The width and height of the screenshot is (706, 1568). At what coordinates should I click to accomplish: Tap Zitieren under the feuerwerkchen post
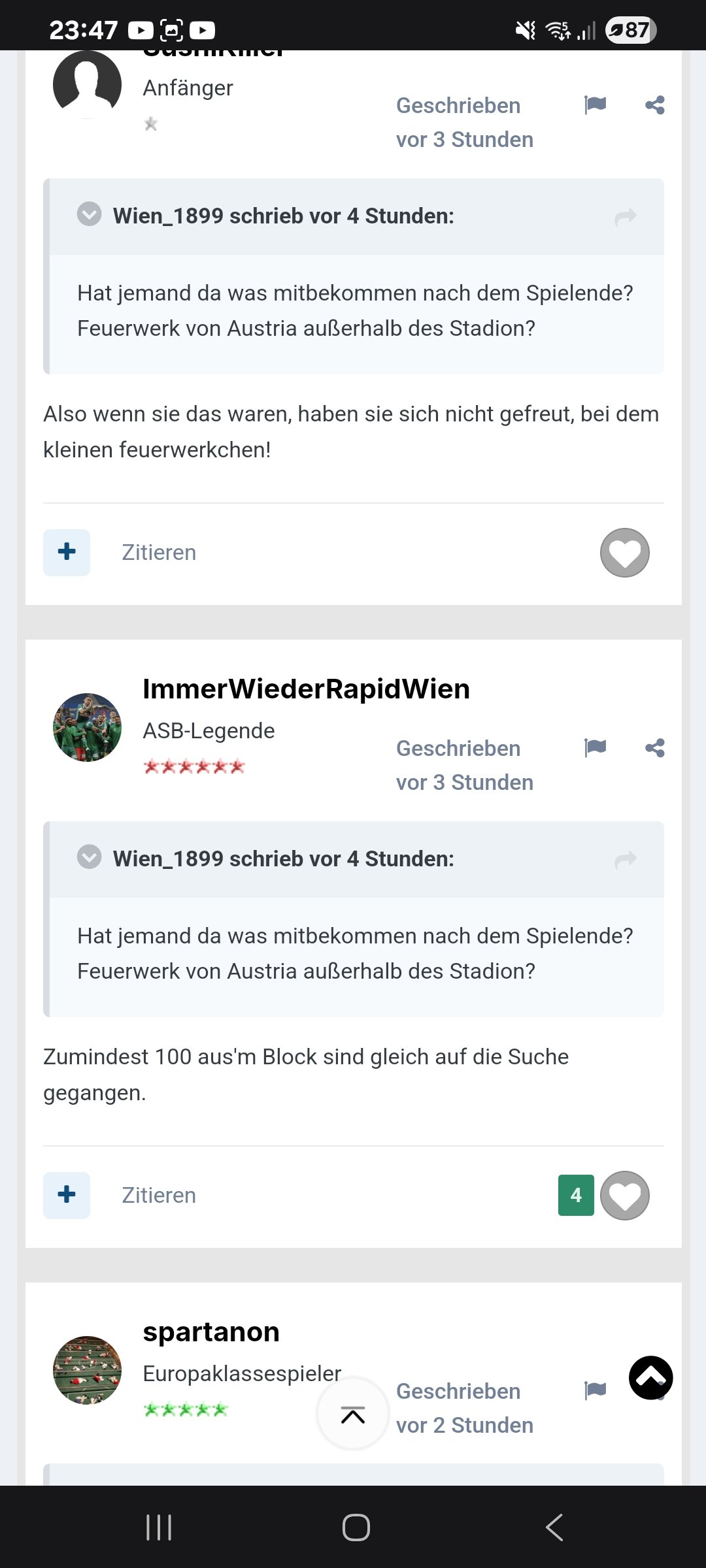(x=159, y=553)
